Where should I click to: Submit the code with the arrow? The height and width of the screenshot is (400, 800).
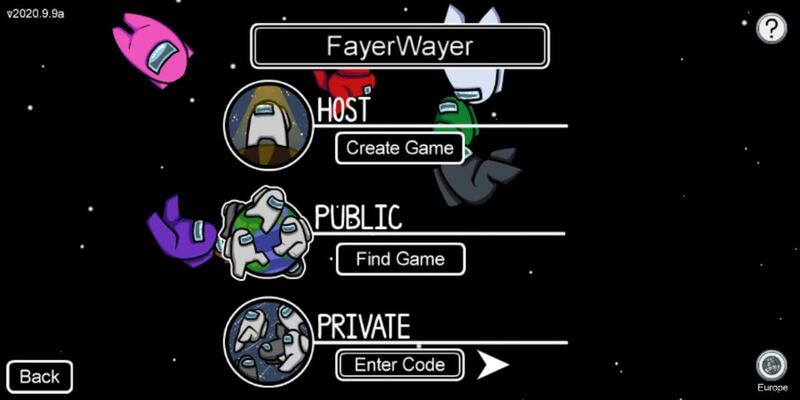(492, 365)
